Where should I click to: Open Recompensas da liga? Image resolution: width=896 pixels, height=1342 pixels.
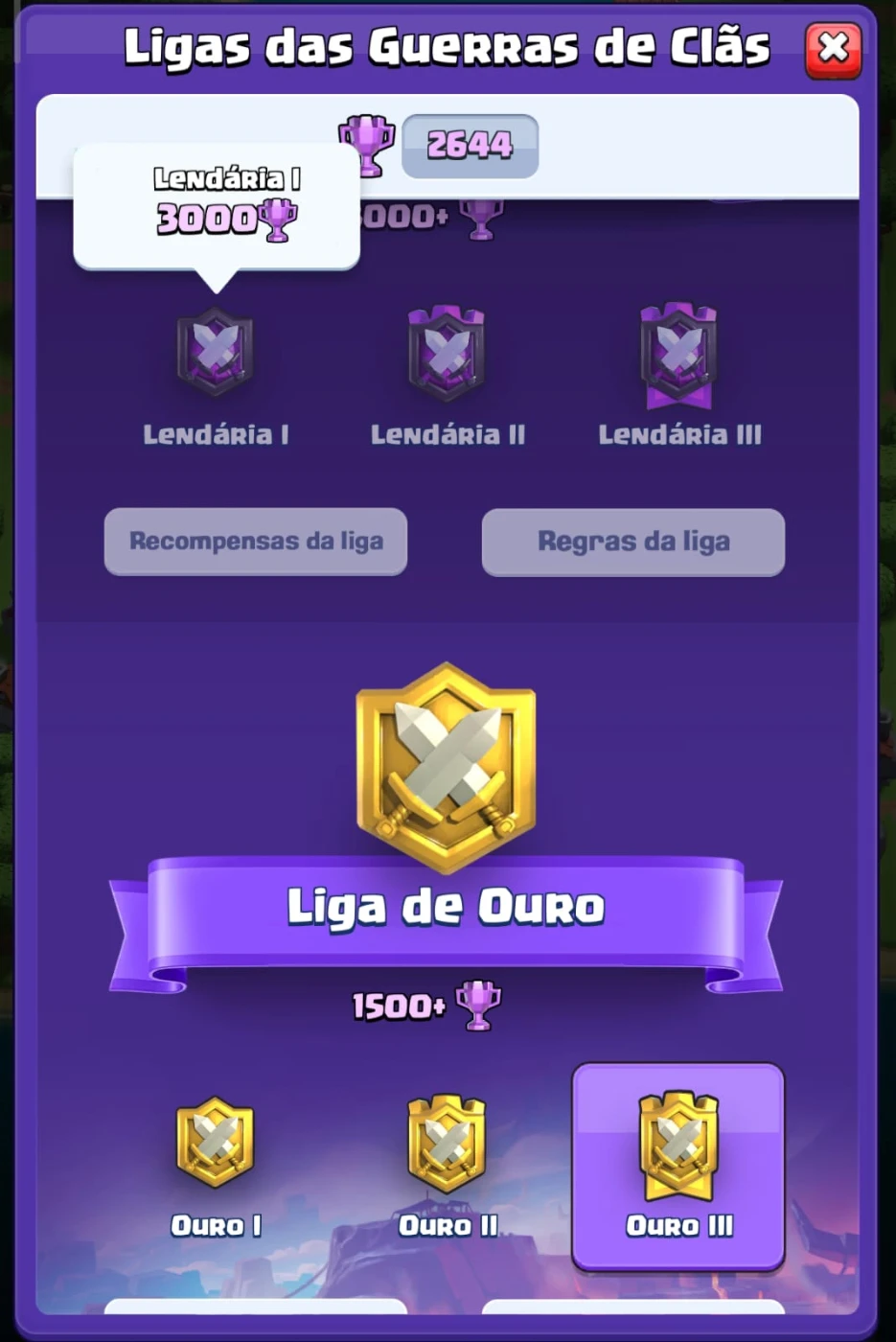(256, 542)
